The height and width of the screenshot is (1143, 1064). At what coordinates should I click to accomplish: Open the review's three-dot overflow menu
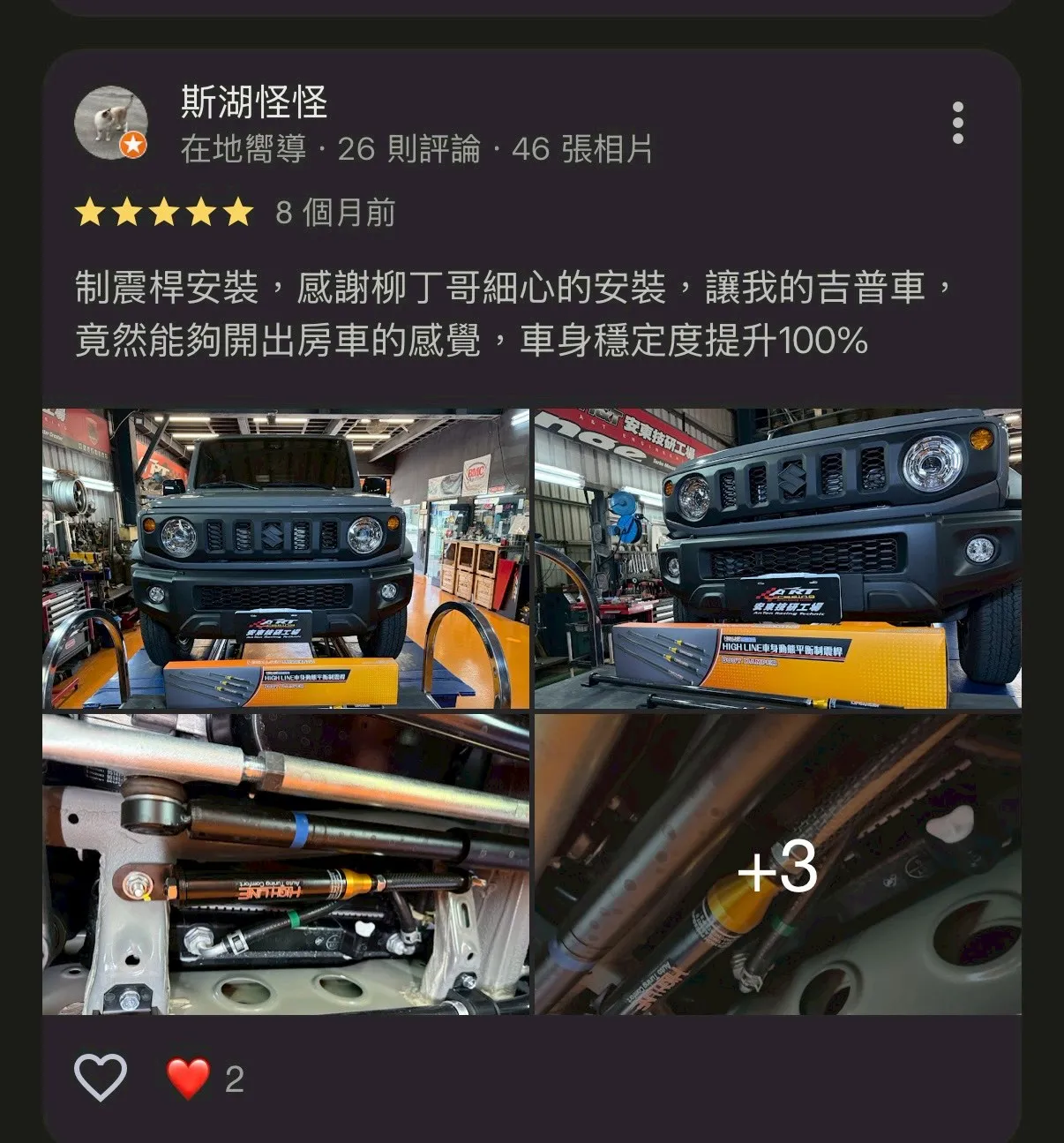(957, 123)
